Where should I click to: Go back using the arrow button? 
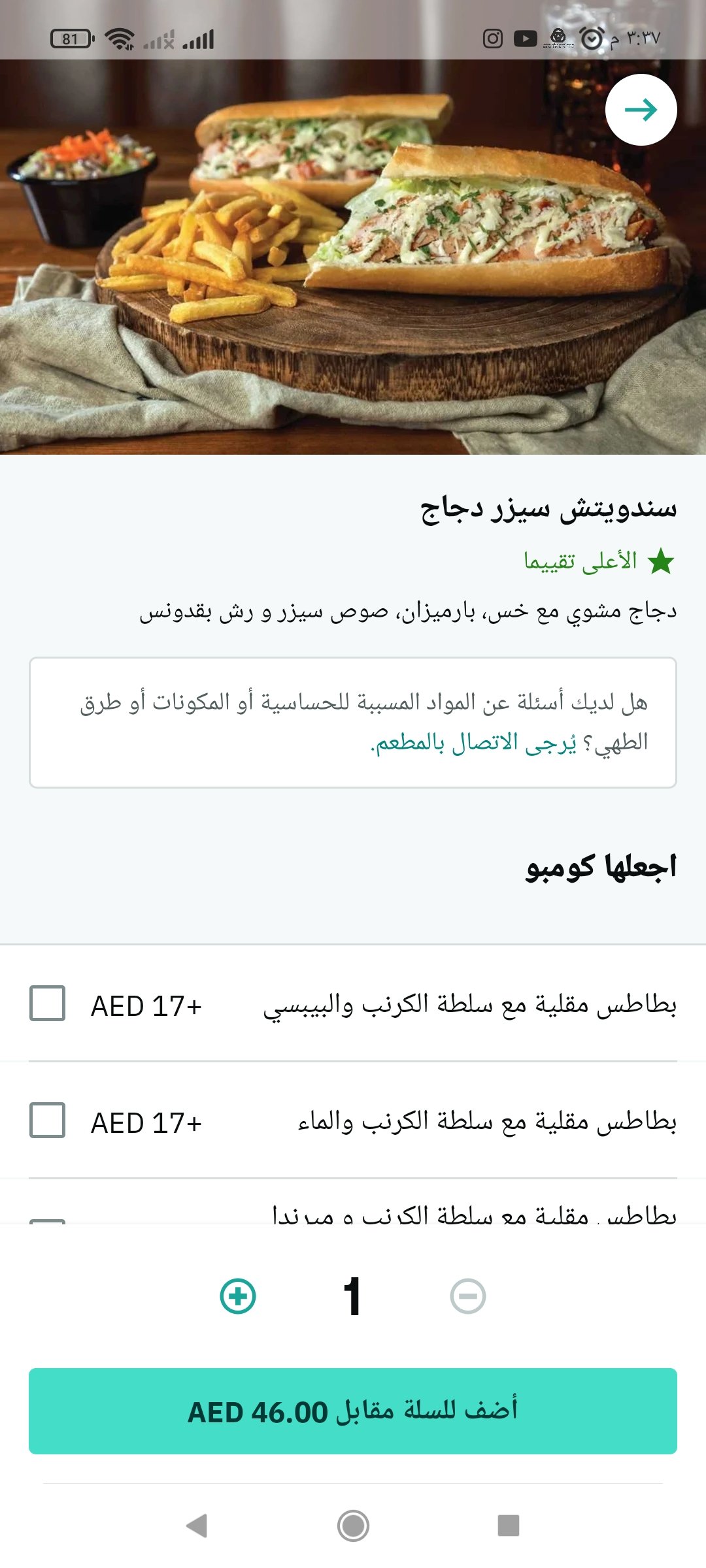[641, 110]
